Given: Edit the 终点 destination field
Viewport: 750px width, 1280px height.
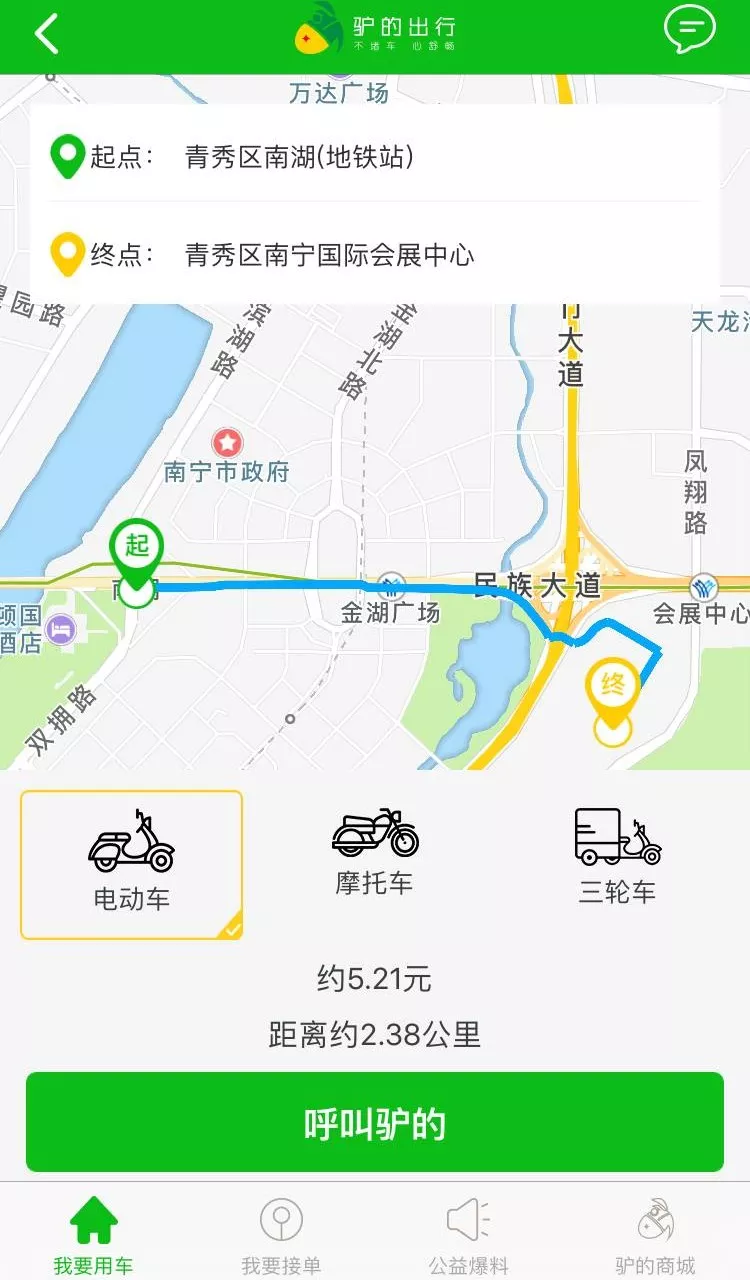Looking at the screenshot, I should pyautogui.click(x=330, y=255).
